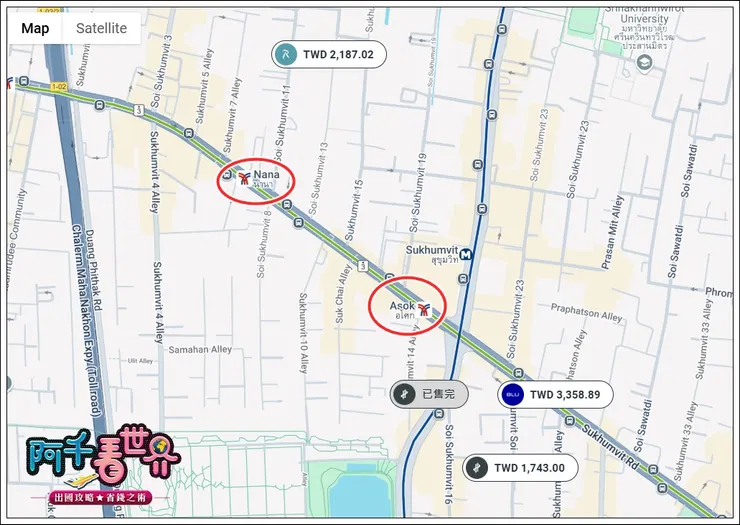Image resolution: width=740 pixels, height=525 pixels.
Task: Open the TWD 3,358.89 hotel marker
Action: click(555, 394)
